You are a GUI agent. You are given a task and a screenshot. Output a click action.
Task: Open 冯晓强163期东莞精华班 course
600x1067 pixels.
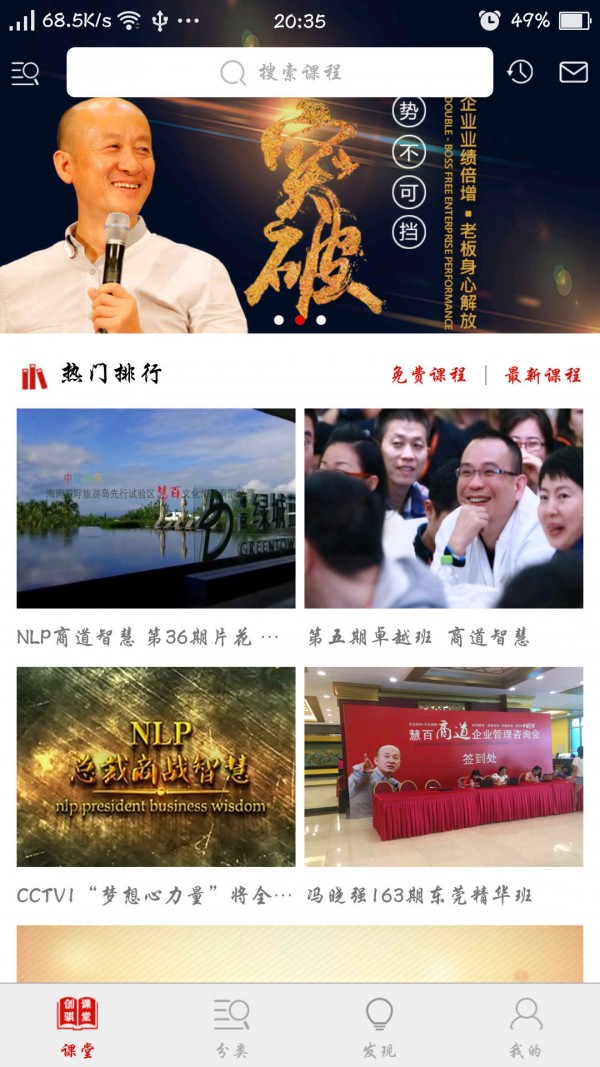coord(443,767)
